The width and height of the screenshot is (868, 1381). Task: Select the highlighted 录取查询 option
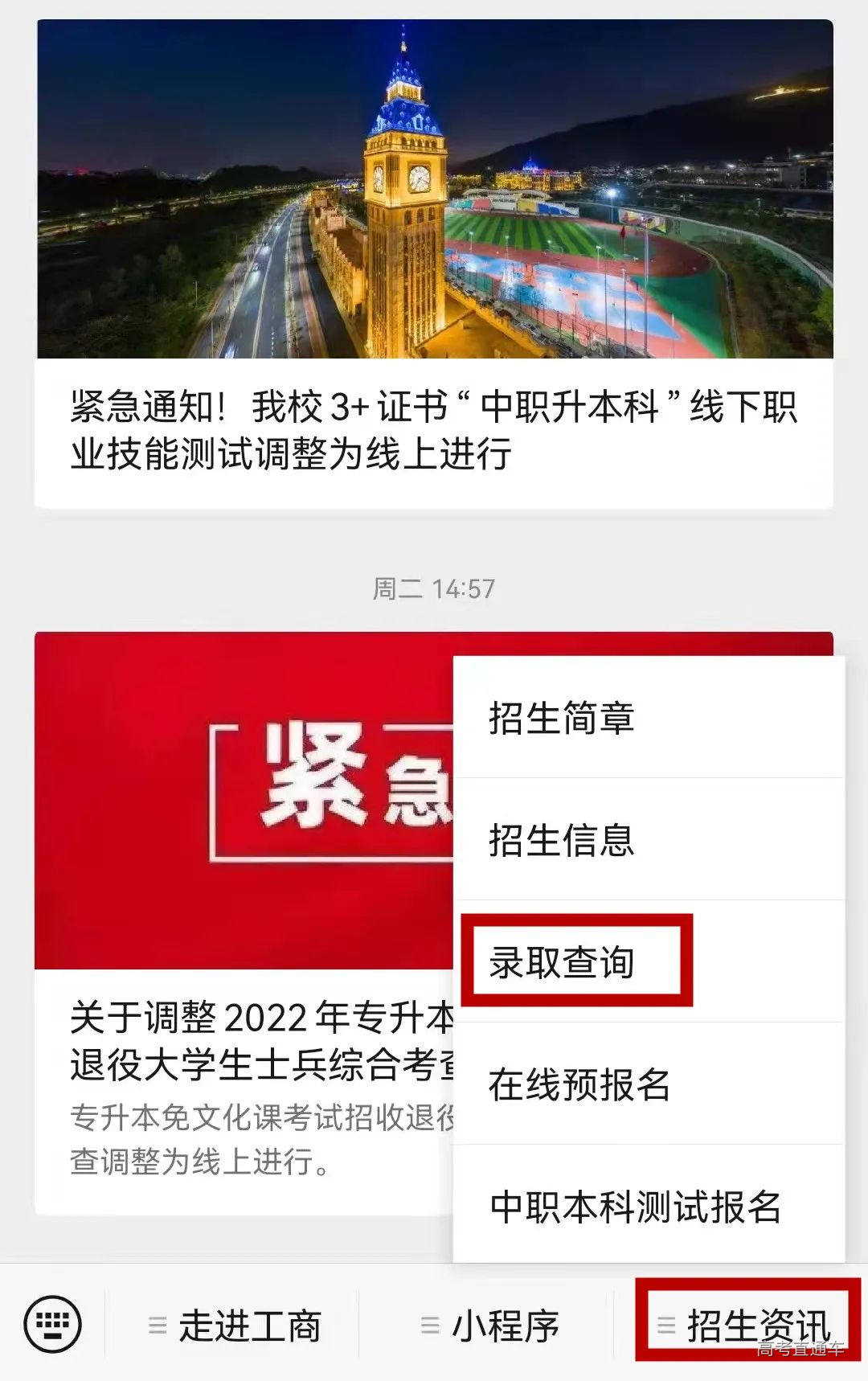coord(563,962)
